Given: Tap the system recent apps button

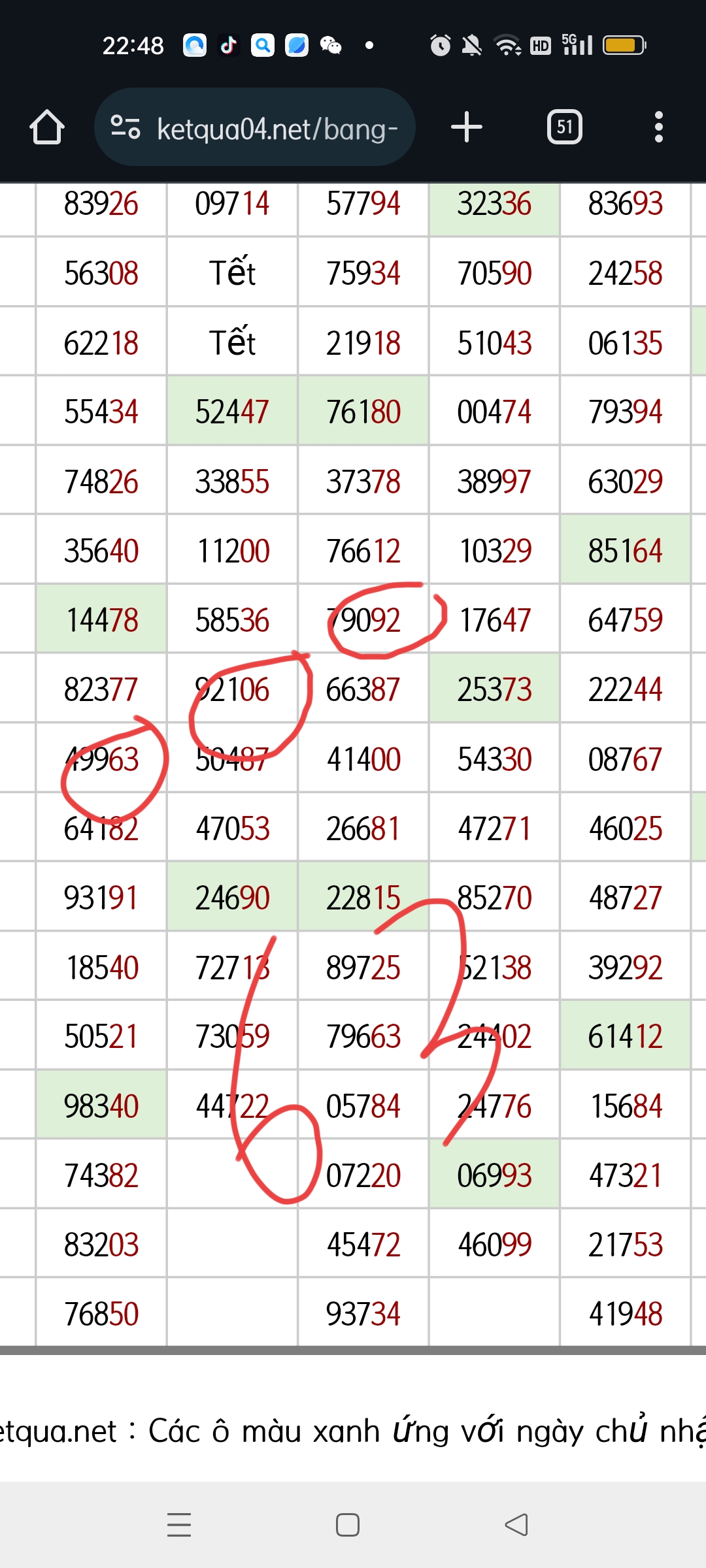Looking at the screenshot, I should coord(179,1525).
